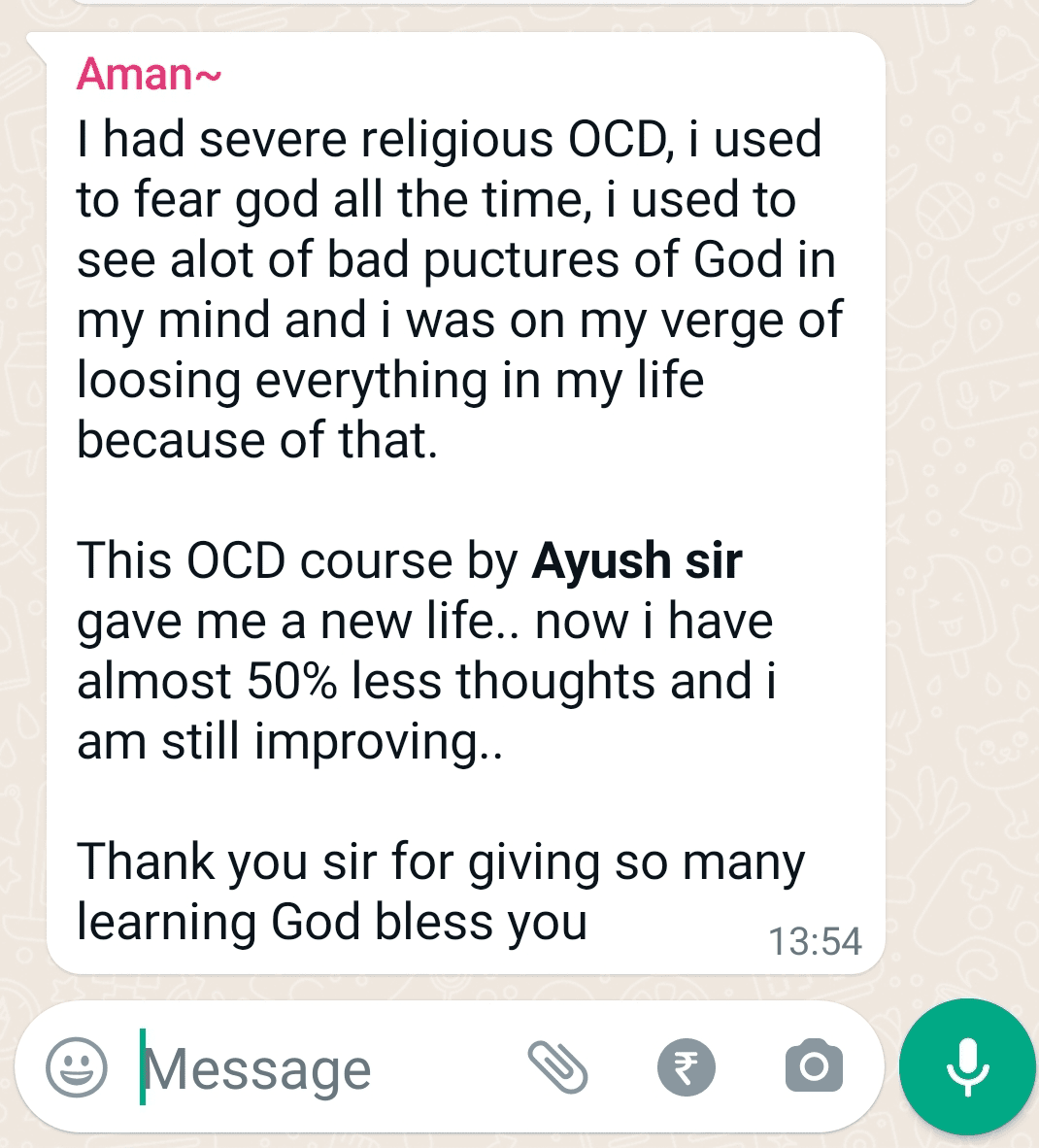Open the camera from the message bar
Screen dimensions: 1039x1148
click(x=814, y=1067)
